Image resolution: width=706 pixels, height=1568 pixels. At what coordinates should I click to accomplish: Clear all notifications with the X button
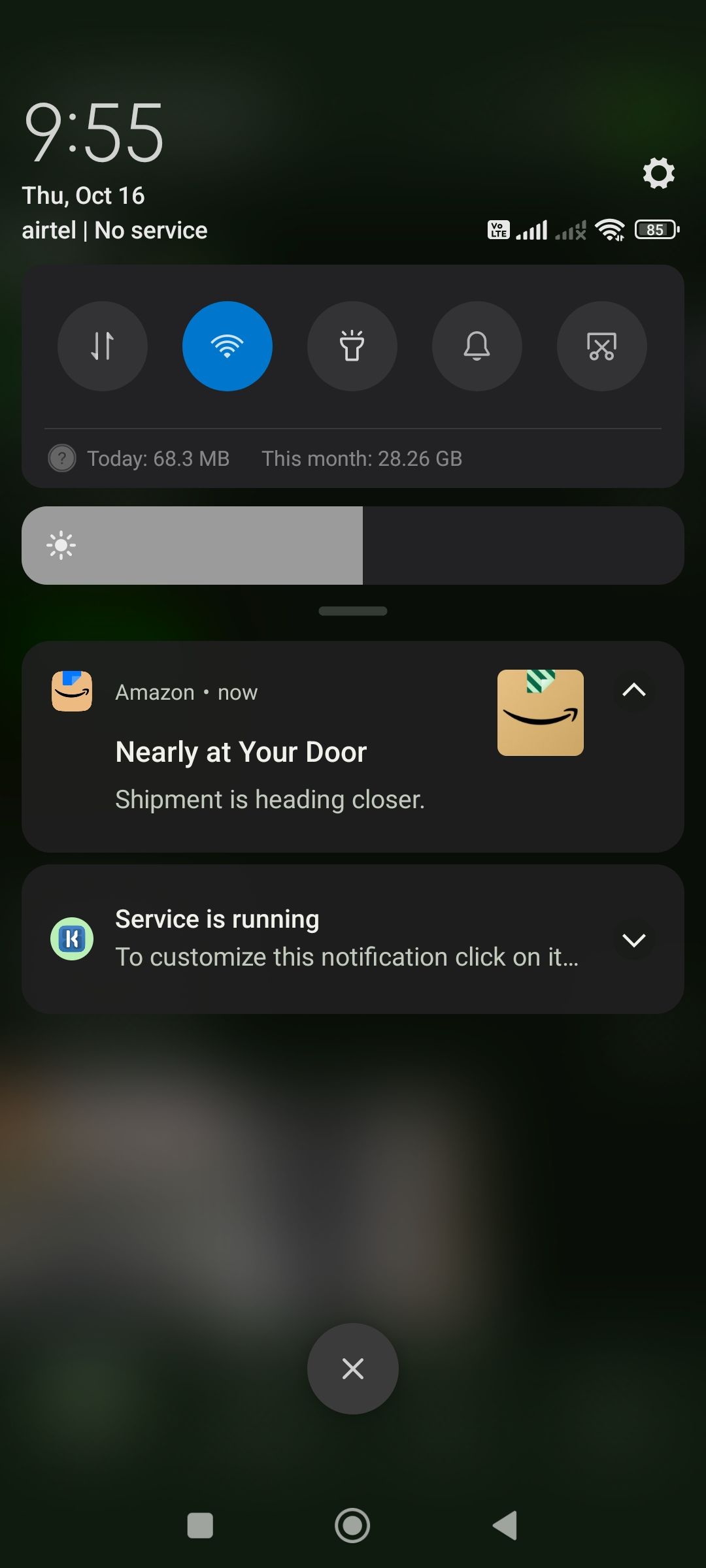353,1369
